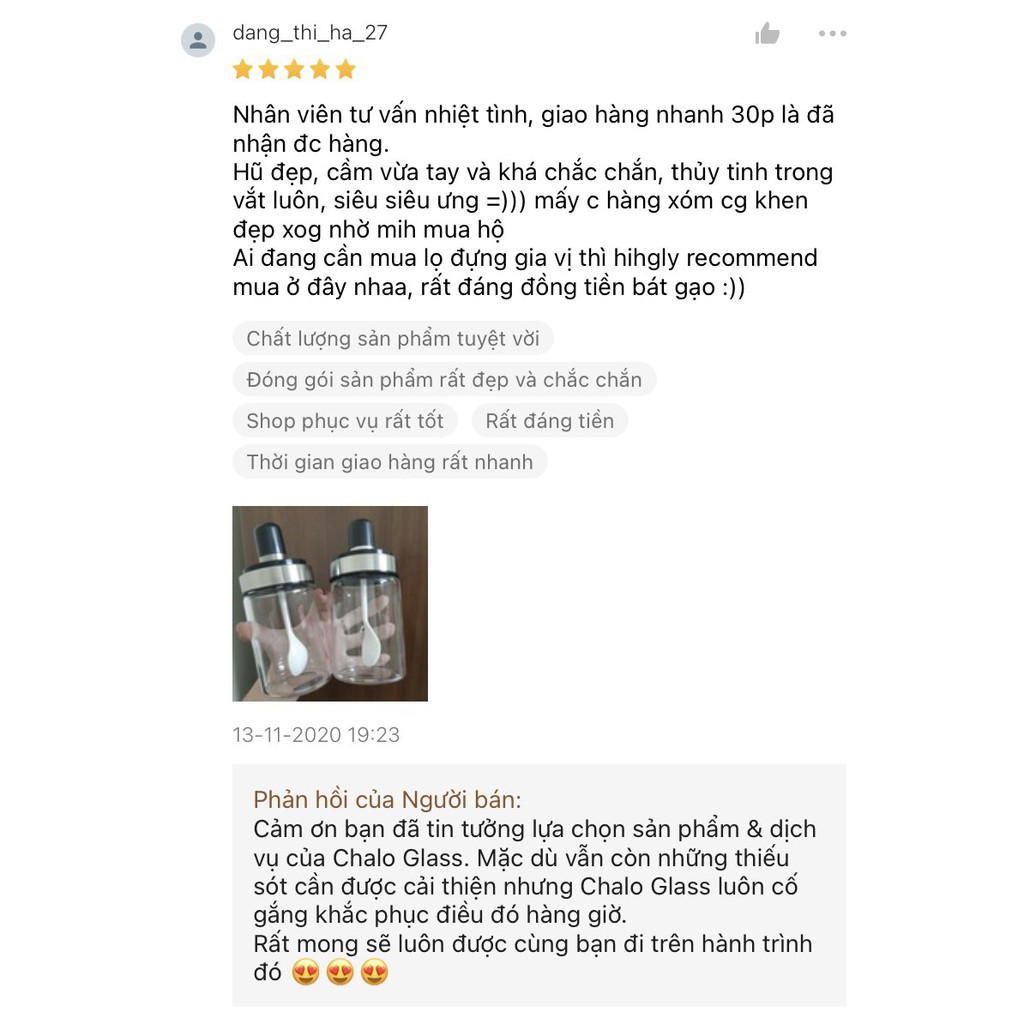Open the three-dot menu on the review
1024x1024 pixels.
coord(833,33)
